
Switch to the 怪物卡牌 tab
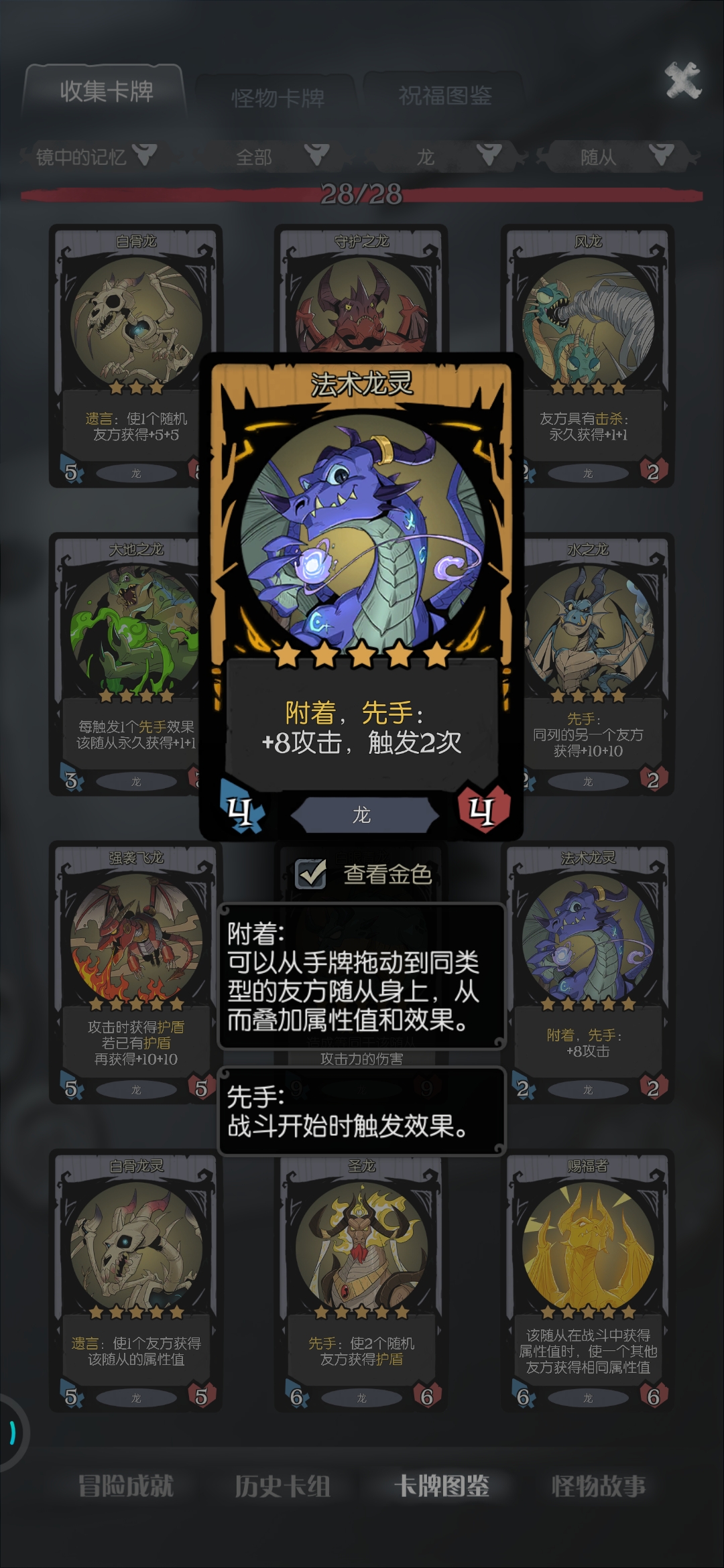pyautogui.click(x=278, y=98)
